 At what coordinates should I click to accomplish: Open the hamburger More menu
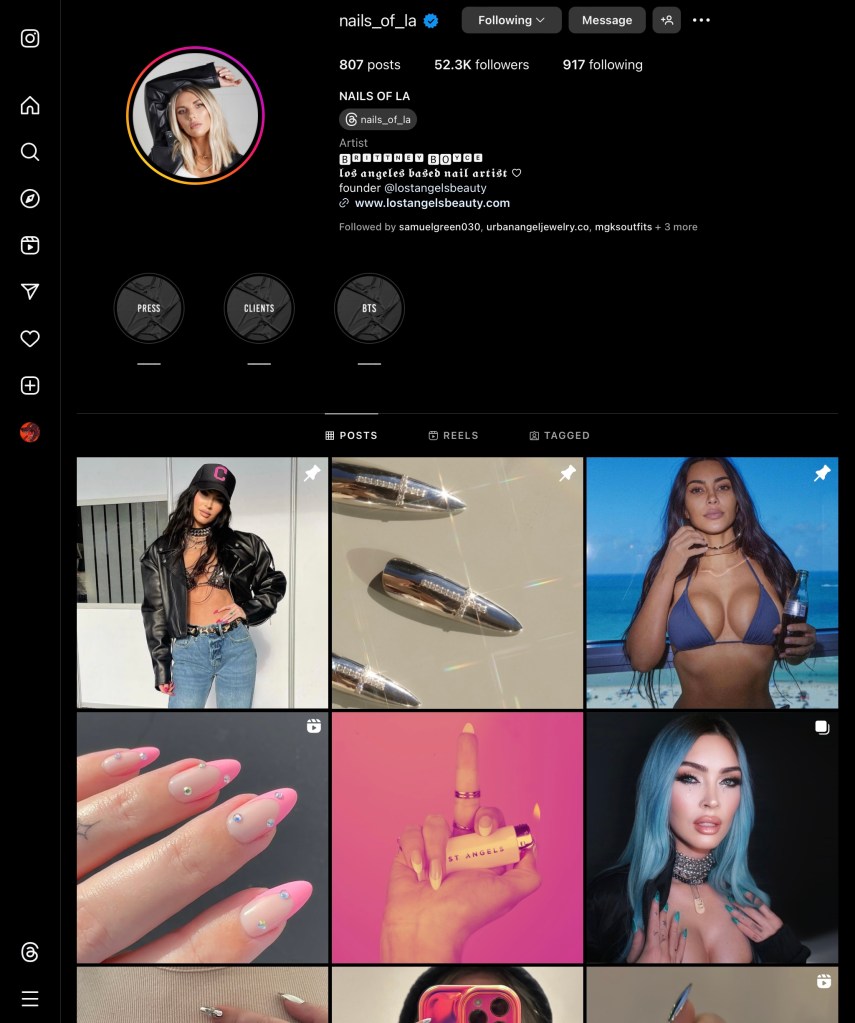30,998
